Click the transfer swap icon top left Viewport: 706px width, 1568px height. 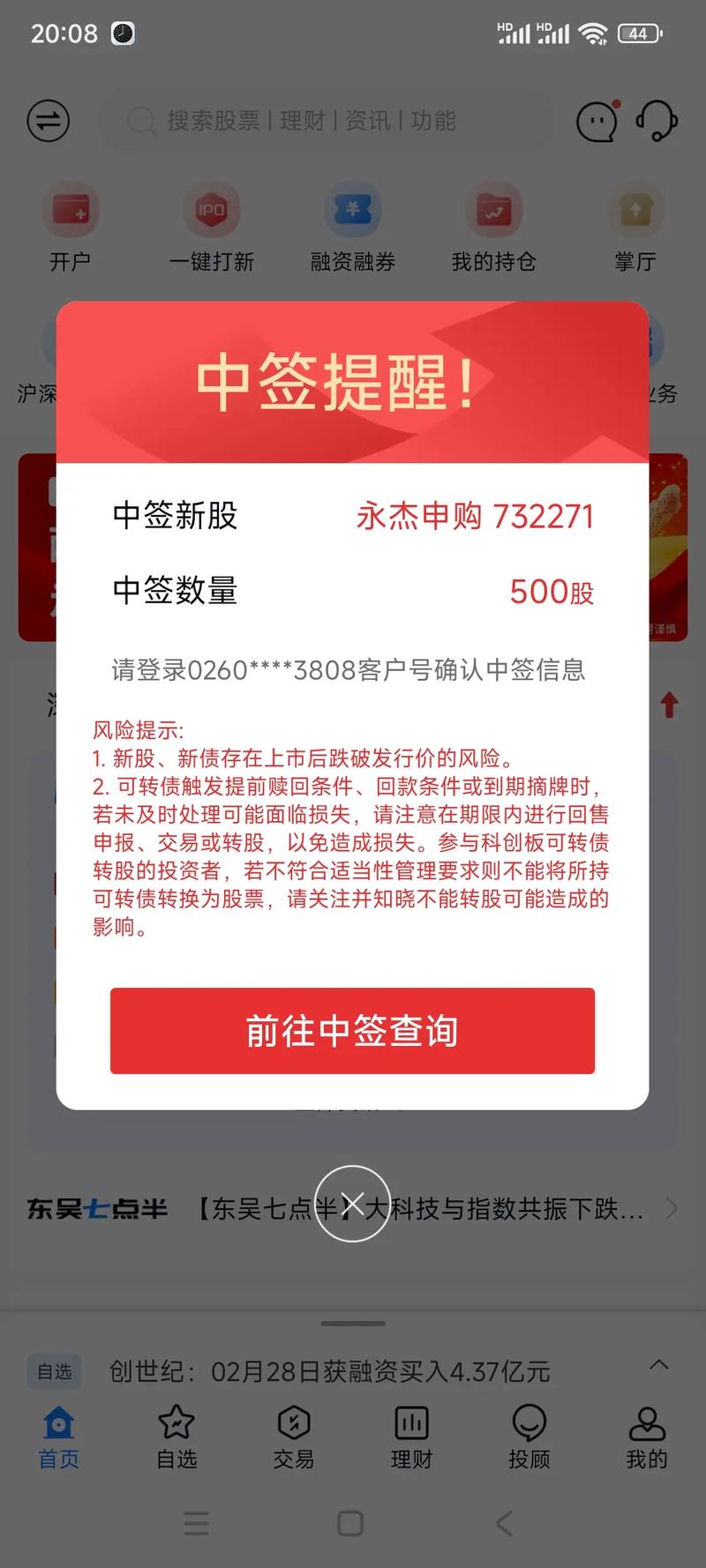(48, 120)
